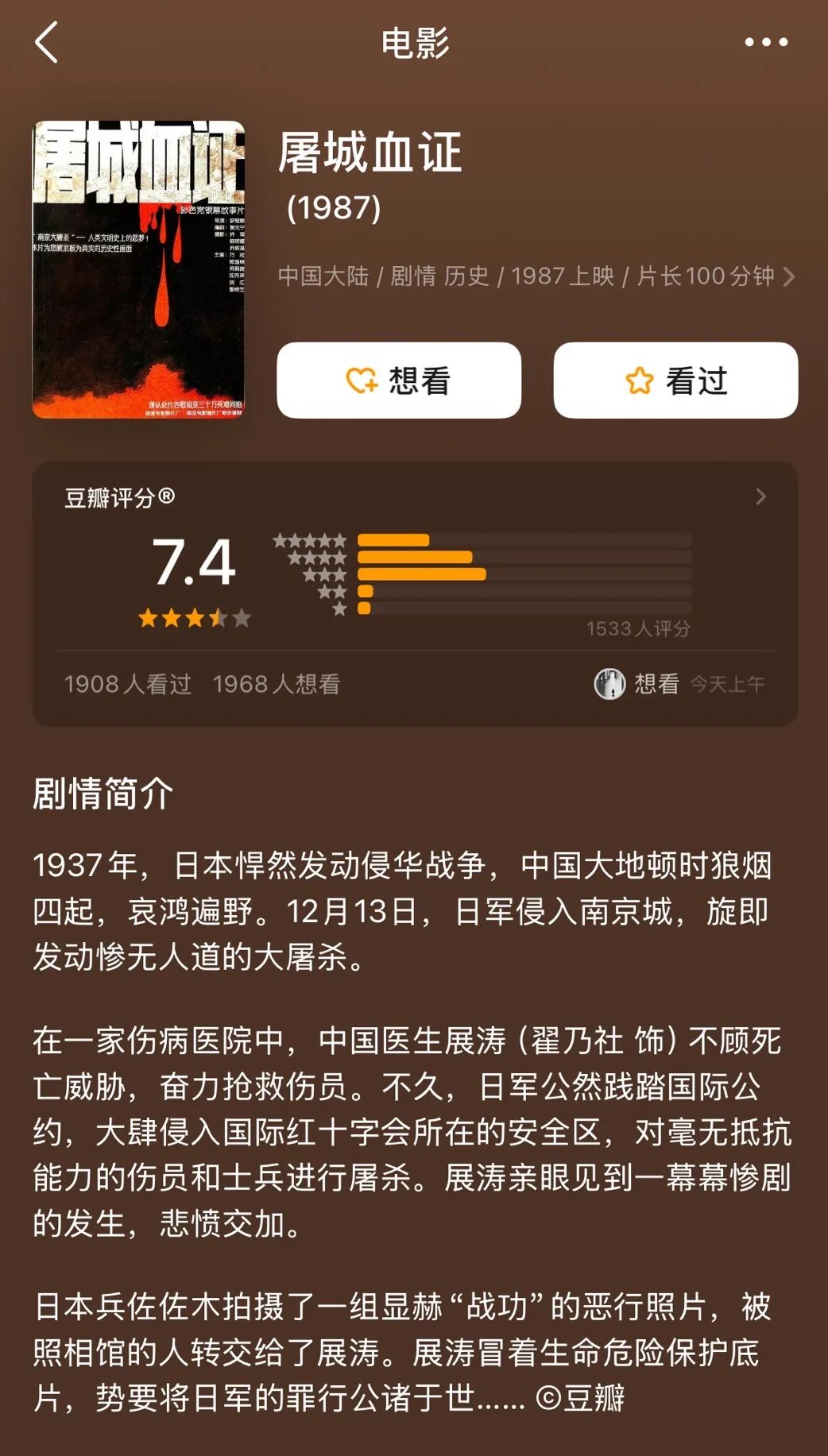Open the 屠城血证 movie poster
Image resolution: width=828 pixels, height=1456 pixels.
[x=138, y=269]
